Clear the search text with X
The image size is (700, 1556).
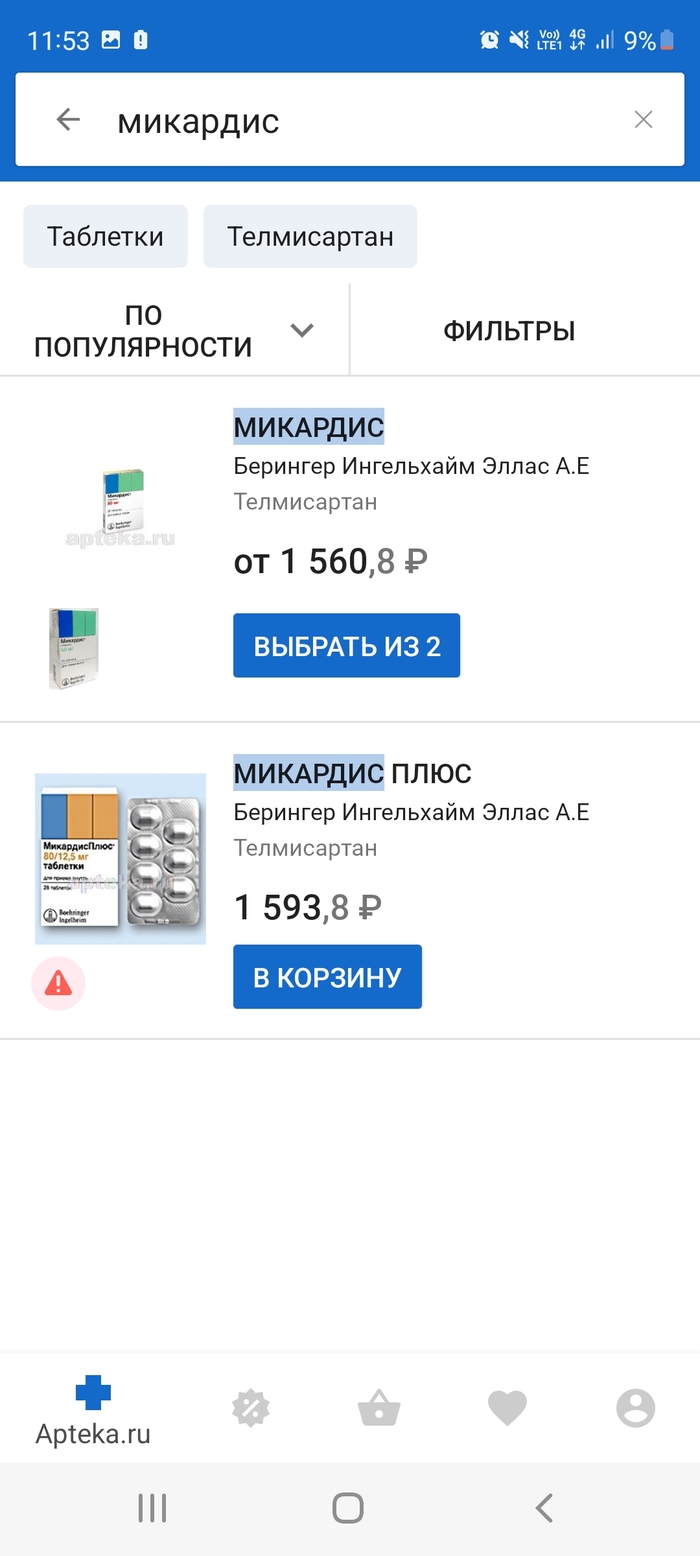(x=643, y=120)
